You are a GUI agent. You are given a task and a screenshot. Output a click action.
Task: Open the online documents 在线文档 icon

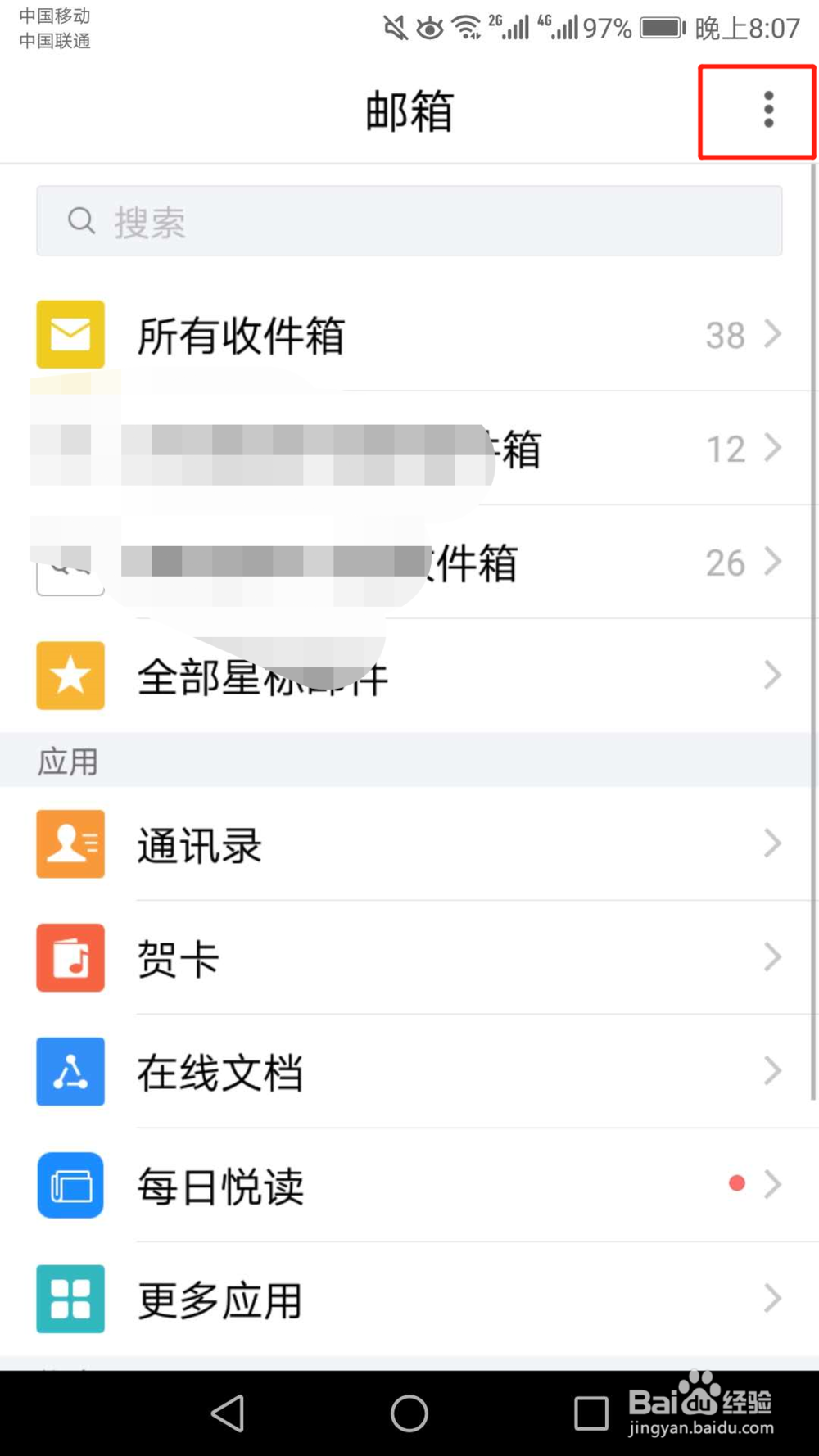pyautogui.click(x=70, y=1072)
